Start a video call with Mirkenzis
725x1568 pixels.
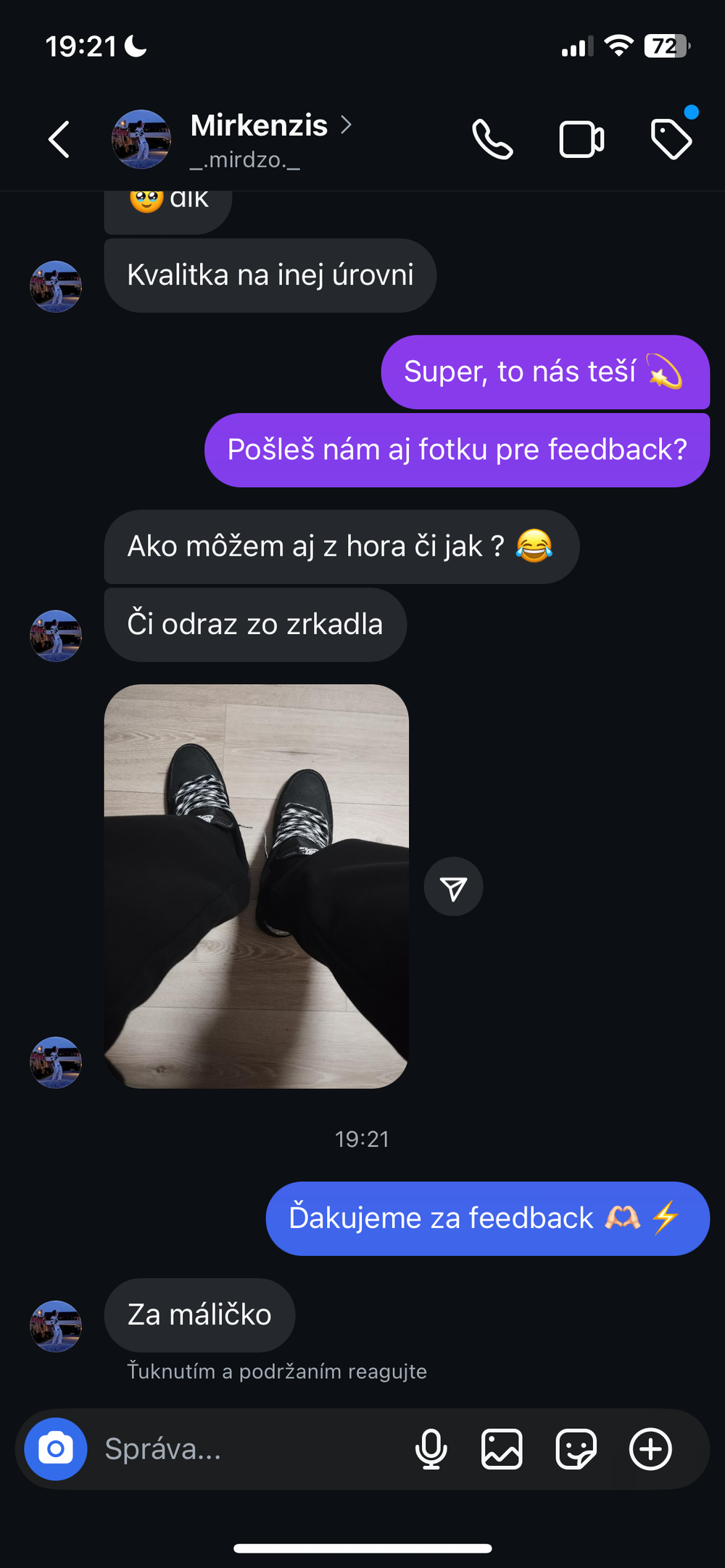tap(581, 139)
